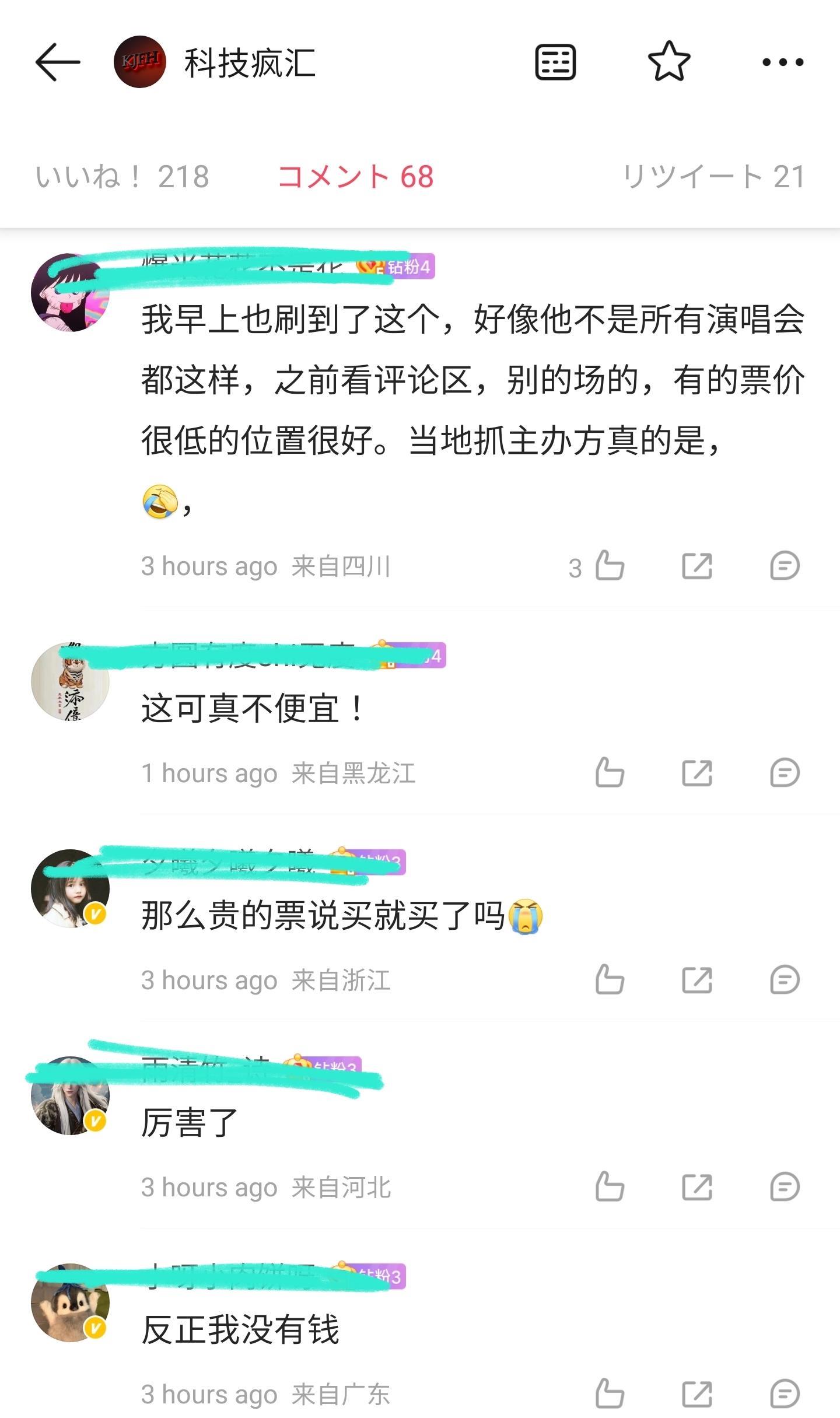Open the three-dot overflow menu

coord(783,62)
